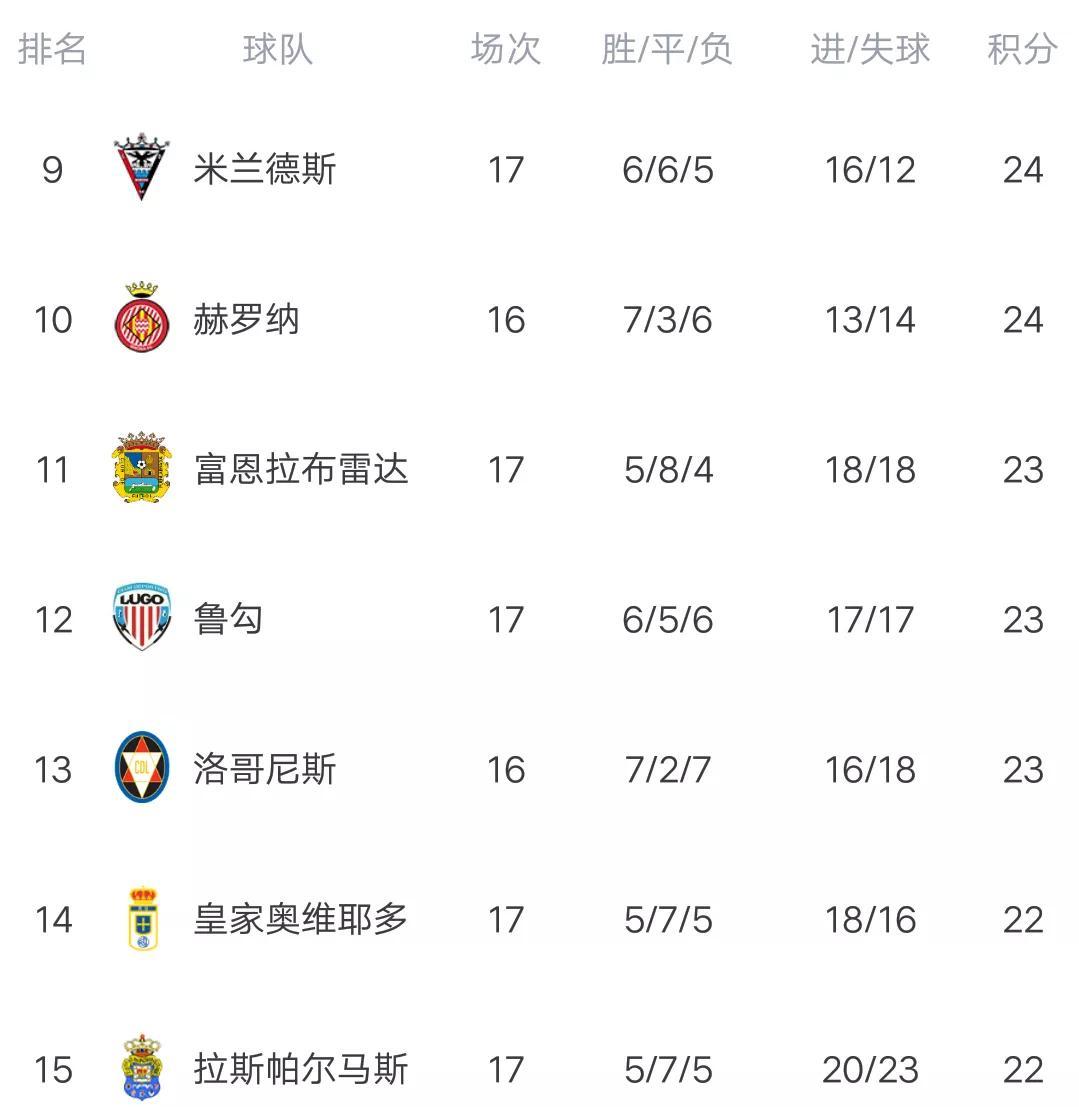Select the 富恩拉布雷达 team row
This screenshot has height=1107, width=1079.
(x=540, y=469)
